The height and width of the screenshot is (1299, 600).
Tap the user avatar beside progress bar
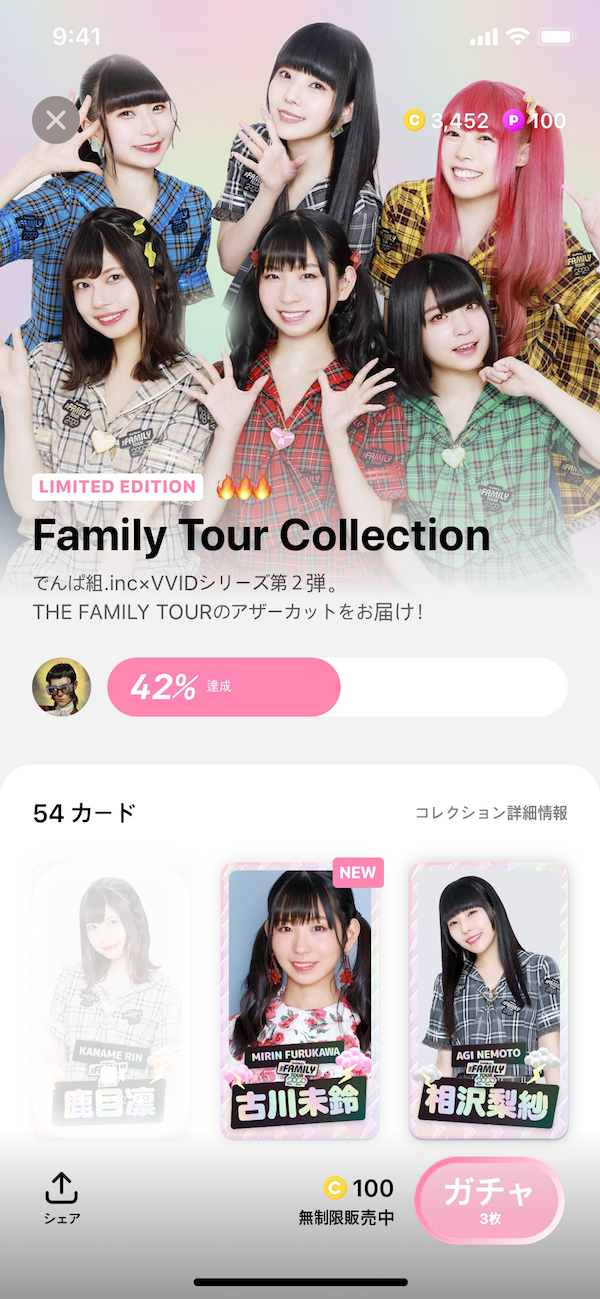62,687
